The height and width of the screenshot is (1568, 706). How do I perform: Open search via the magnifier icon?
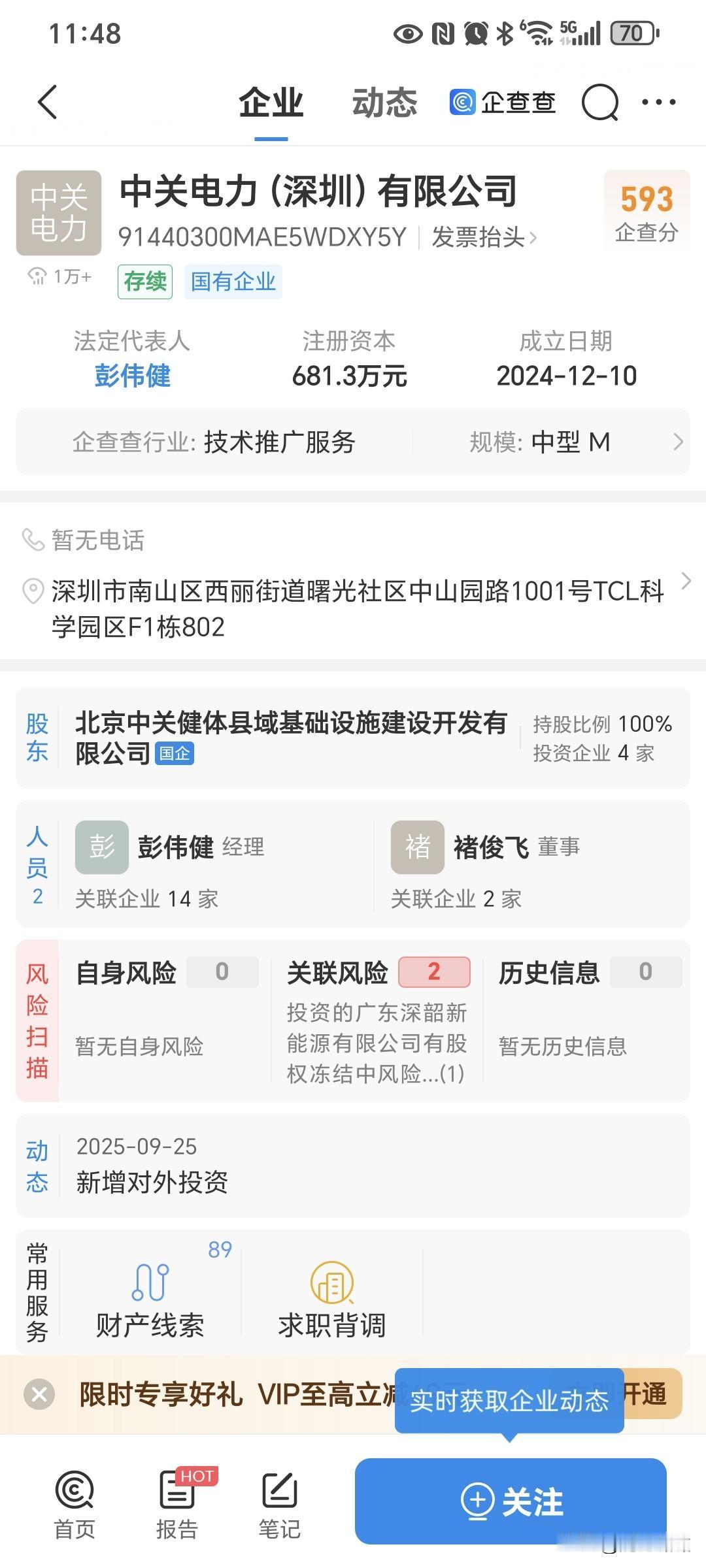pyautogui.click(x=600, y=103)
